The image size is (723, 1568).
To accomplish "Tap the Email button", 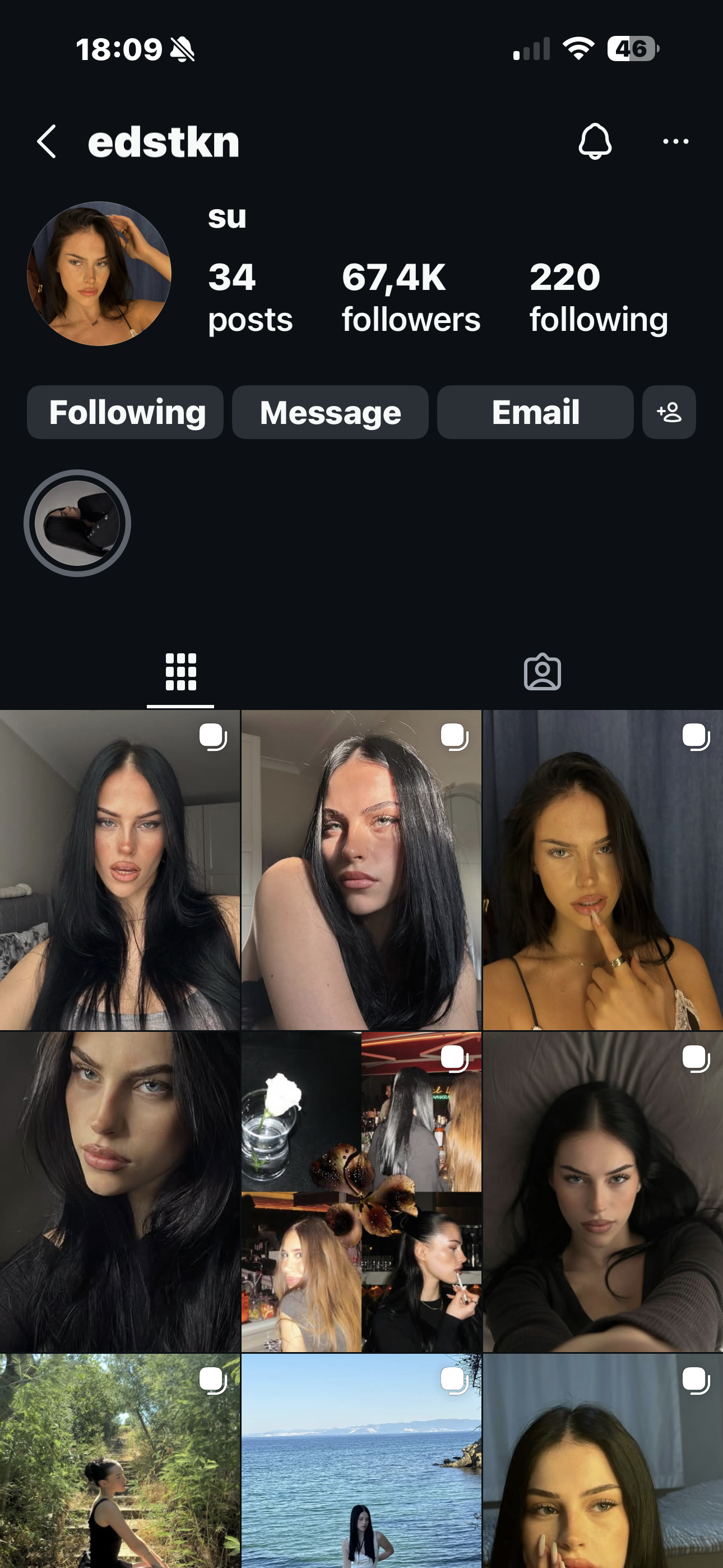I will pos(535,412).
